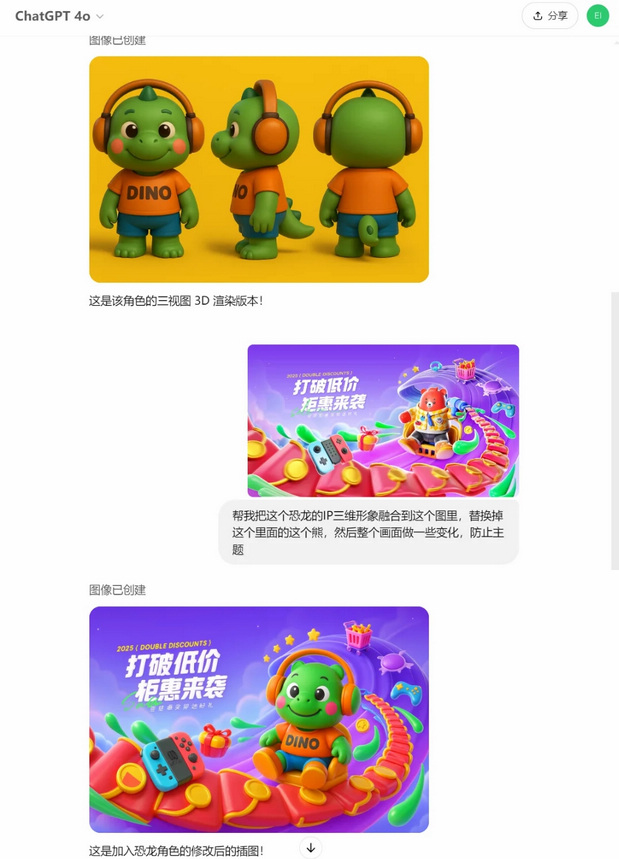Open the ChatGPT 4o model dropdown

[60, 16]
